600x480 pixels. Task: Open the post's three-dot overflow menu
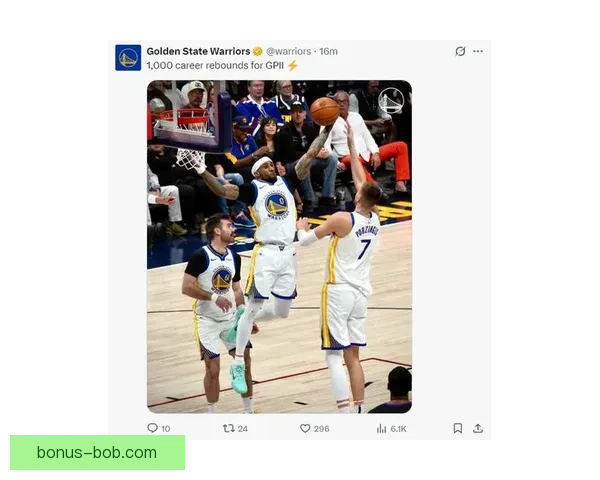[478, 51]
